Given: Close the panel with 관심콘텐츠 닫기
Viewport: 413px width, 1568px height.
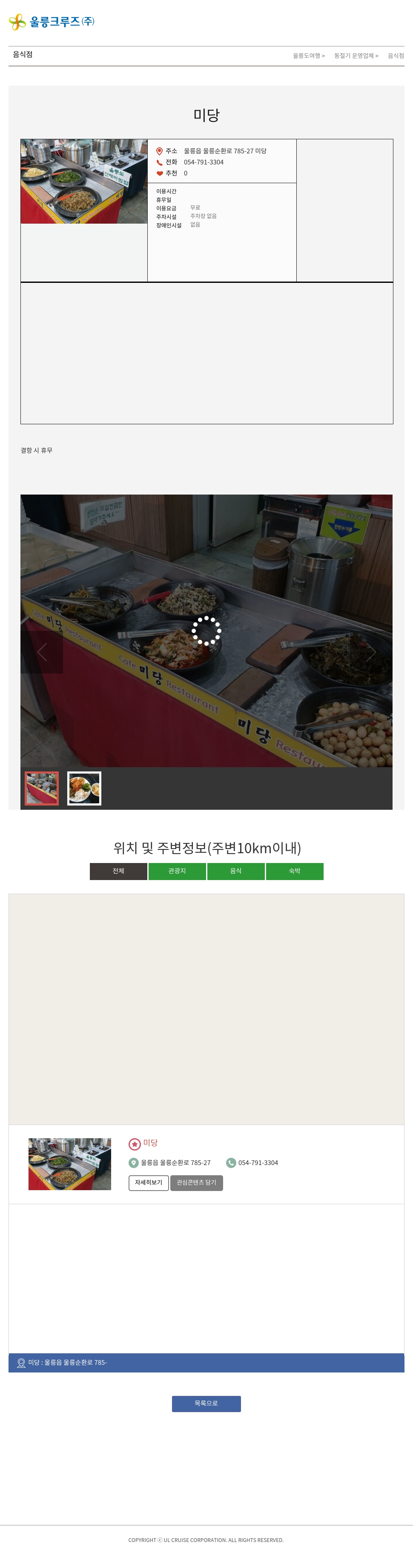Looking at the screenshot, I should 196,1182.
